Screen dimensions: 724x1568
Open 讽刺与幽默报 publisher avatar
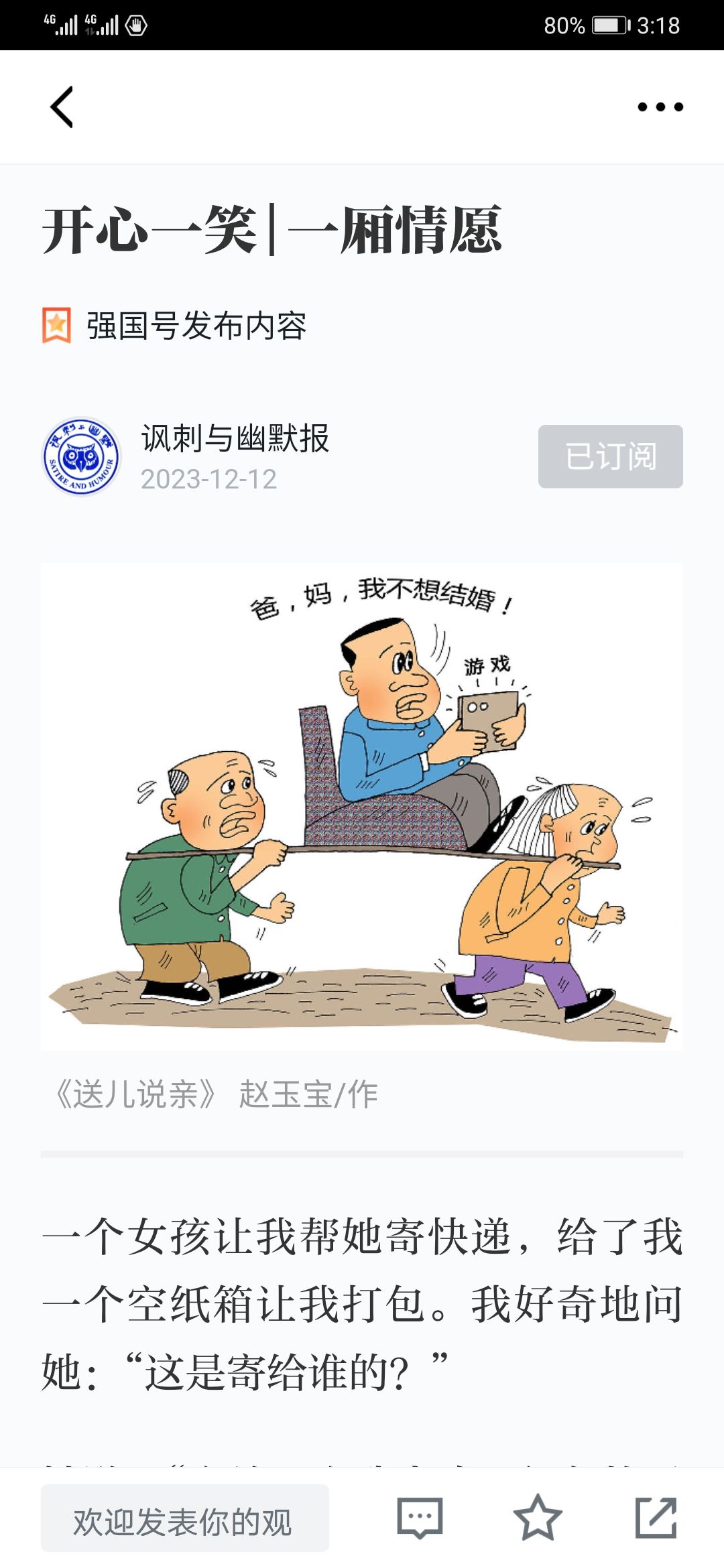[81, 456]
